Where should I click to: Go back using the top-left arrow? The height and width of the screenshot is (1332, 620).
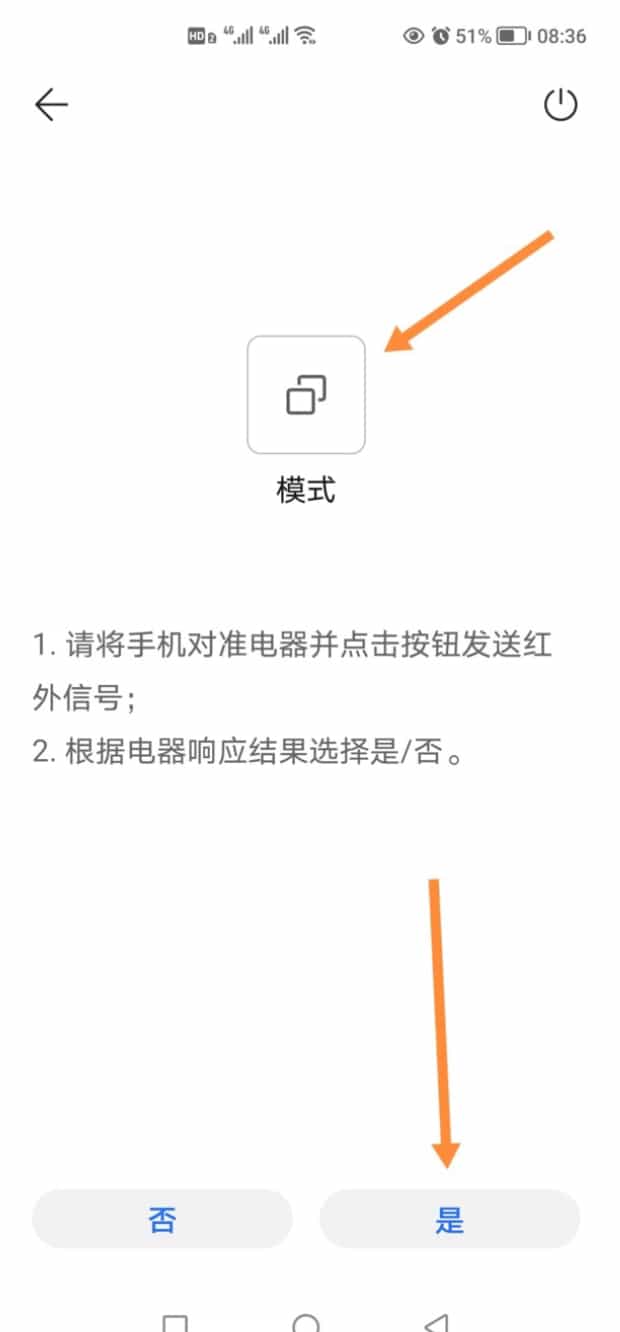pyautogui.click(x=51, y=105)
